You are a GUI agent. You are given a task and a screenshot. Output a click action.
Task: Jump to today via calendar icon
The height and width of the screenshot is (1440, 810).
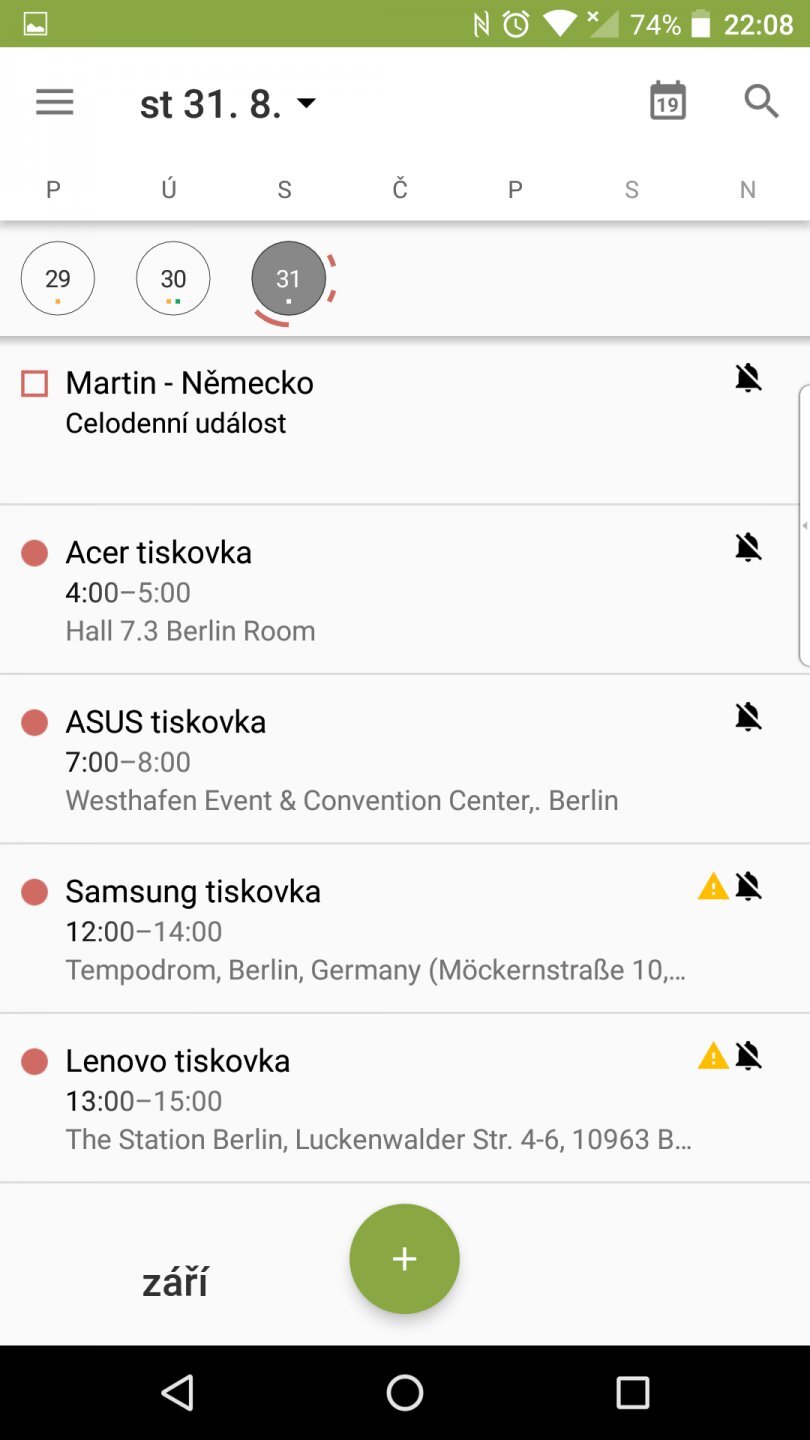tap(667, 102)
